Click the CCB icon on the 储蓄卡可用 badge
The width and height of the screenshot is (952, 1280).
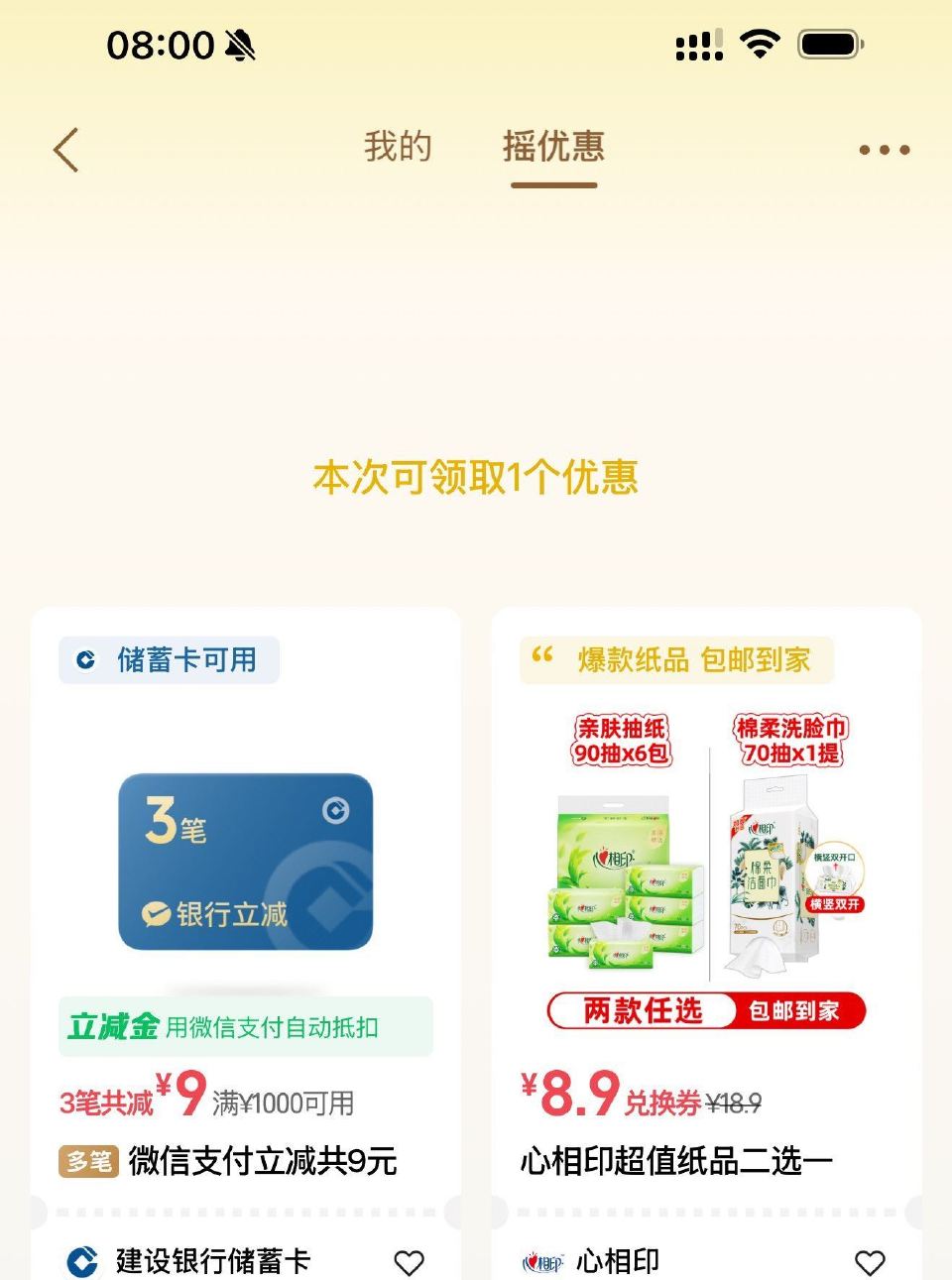pos(86,659)
